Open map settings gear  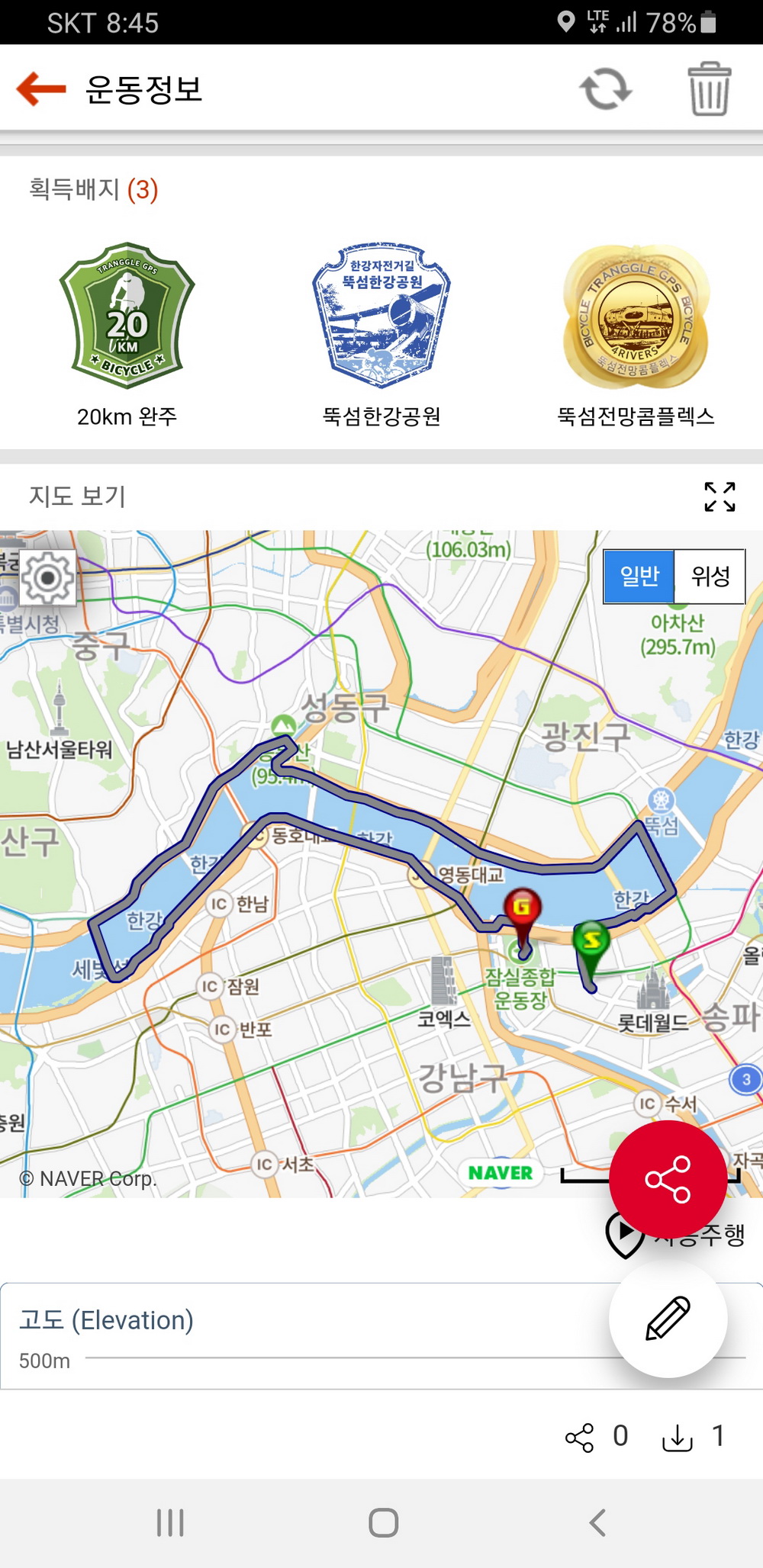[x=47, y=577]
